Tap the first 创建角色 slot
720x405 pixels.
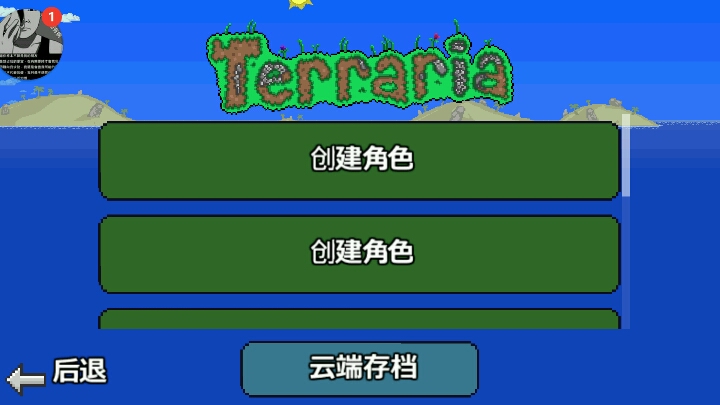359,160
